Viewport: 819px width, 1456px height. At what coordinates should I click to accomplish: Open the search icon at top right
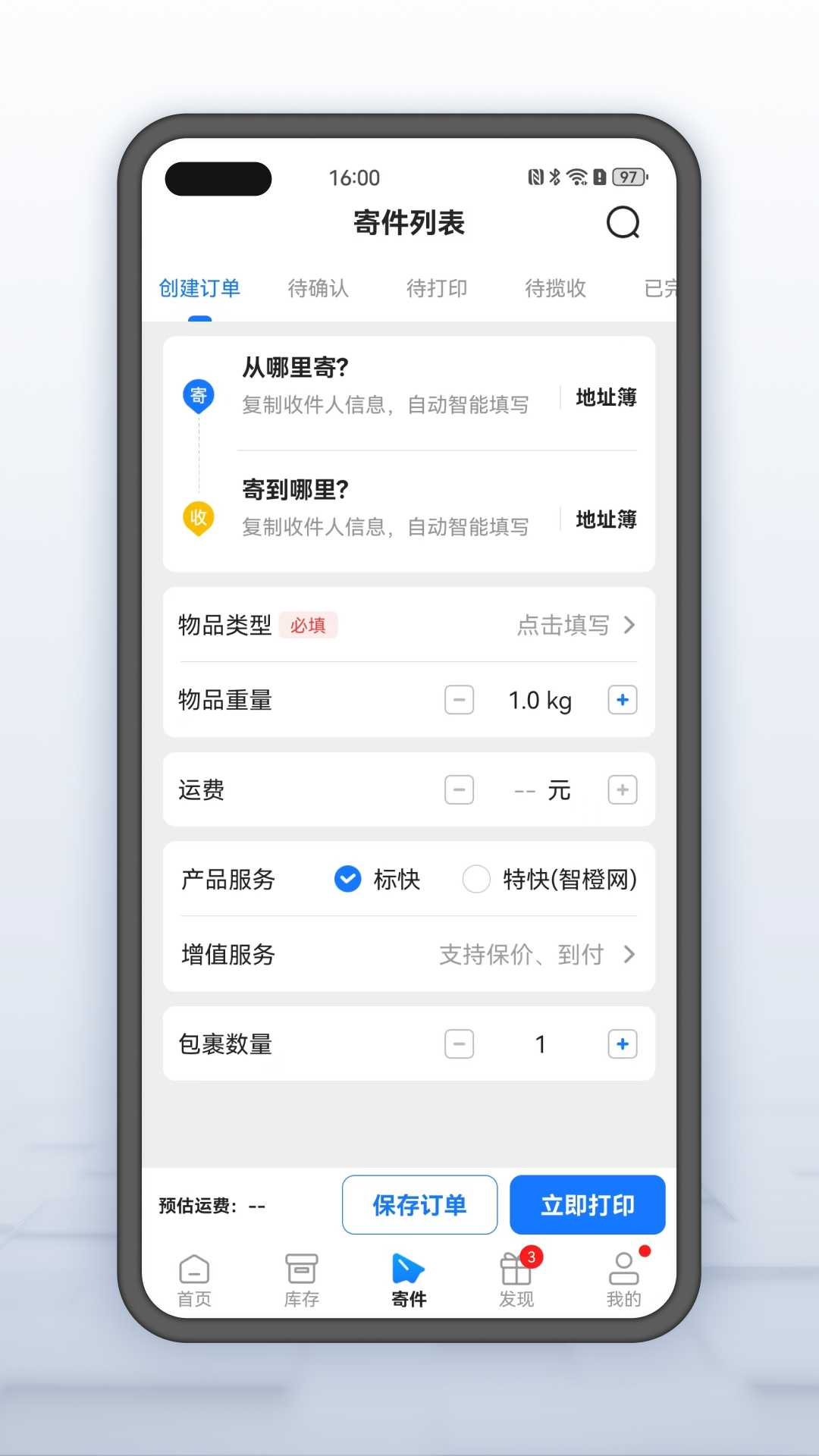tap(622, 222)
